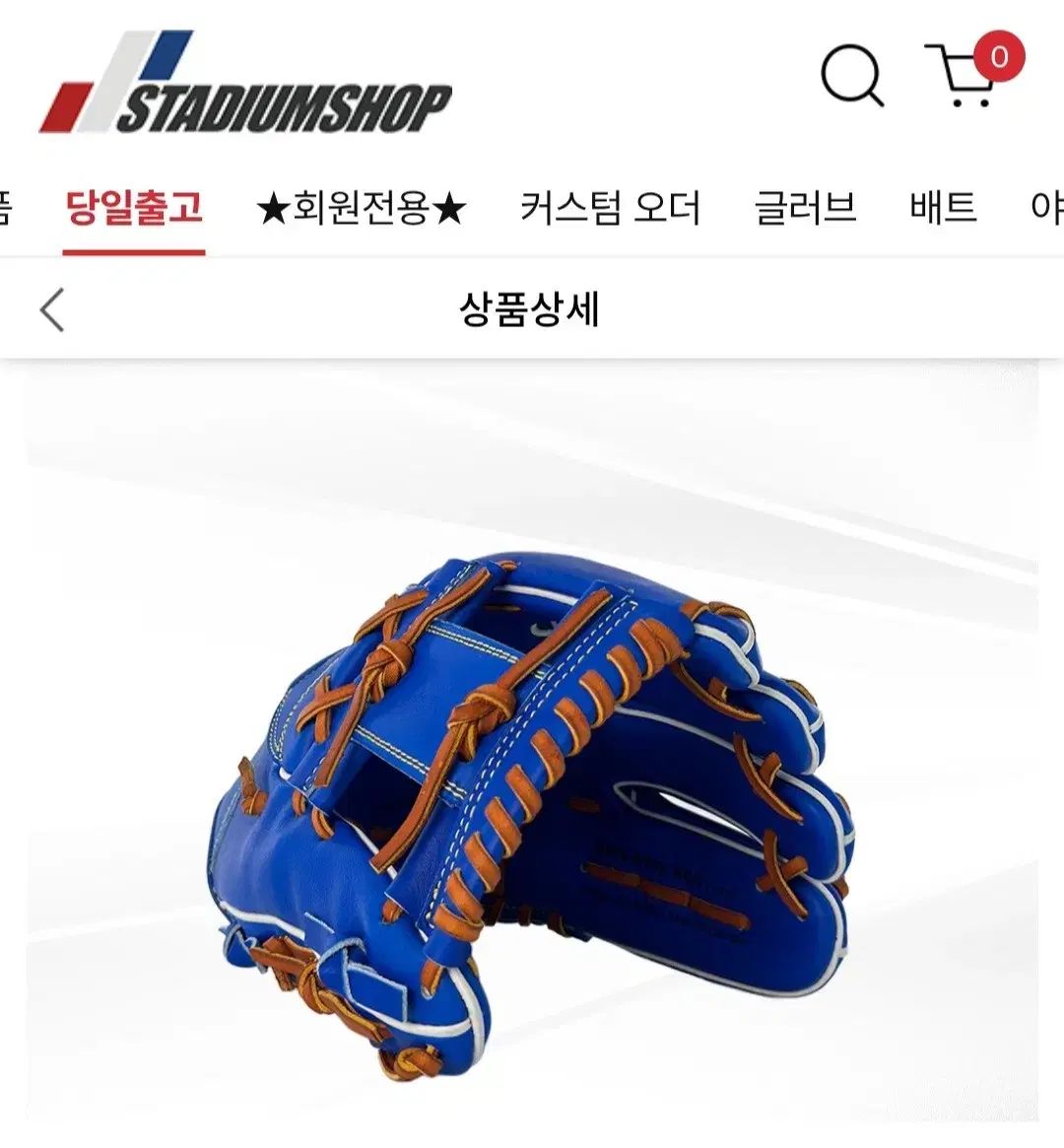The width and height of the screenshot is (1064, 1148).
Task: Select the 커스텀 오더 tab
Action: 610,209
